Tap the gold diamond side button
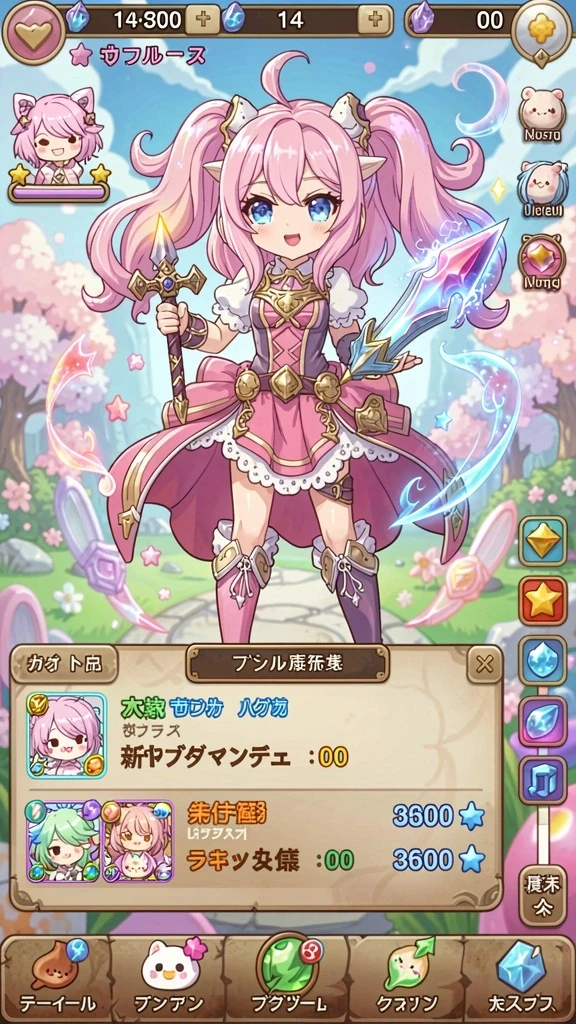Image resolution: width=576 pixels, height=1024 pixels. pyautogui.click(x=543, y=541)
